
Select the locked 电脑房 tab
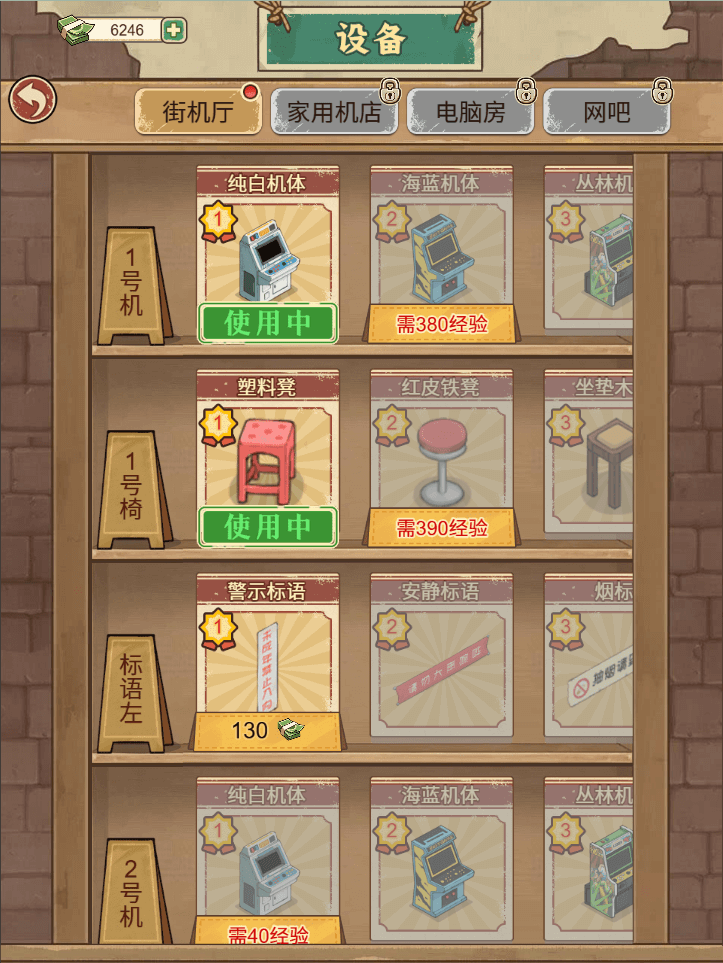471,111
